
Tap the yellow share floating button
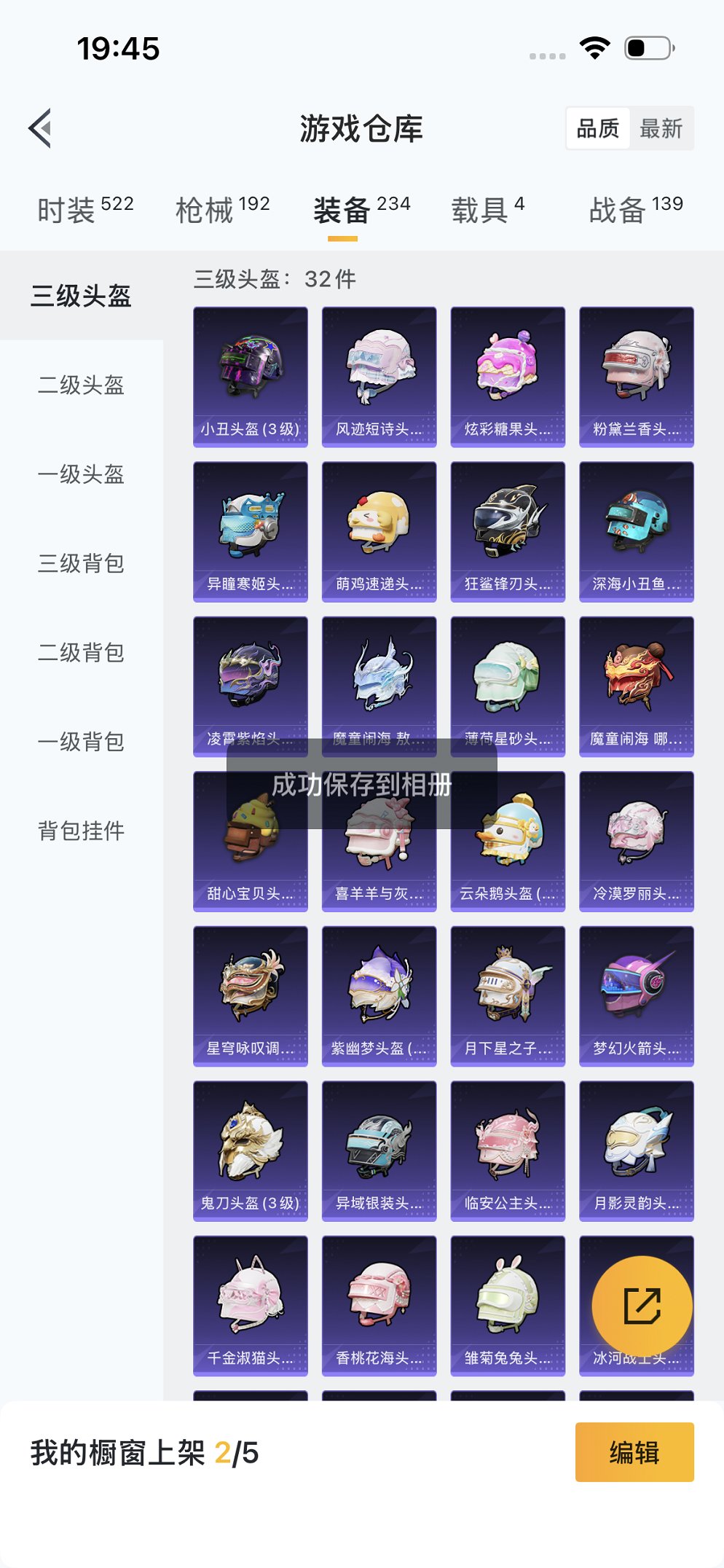642,1305
